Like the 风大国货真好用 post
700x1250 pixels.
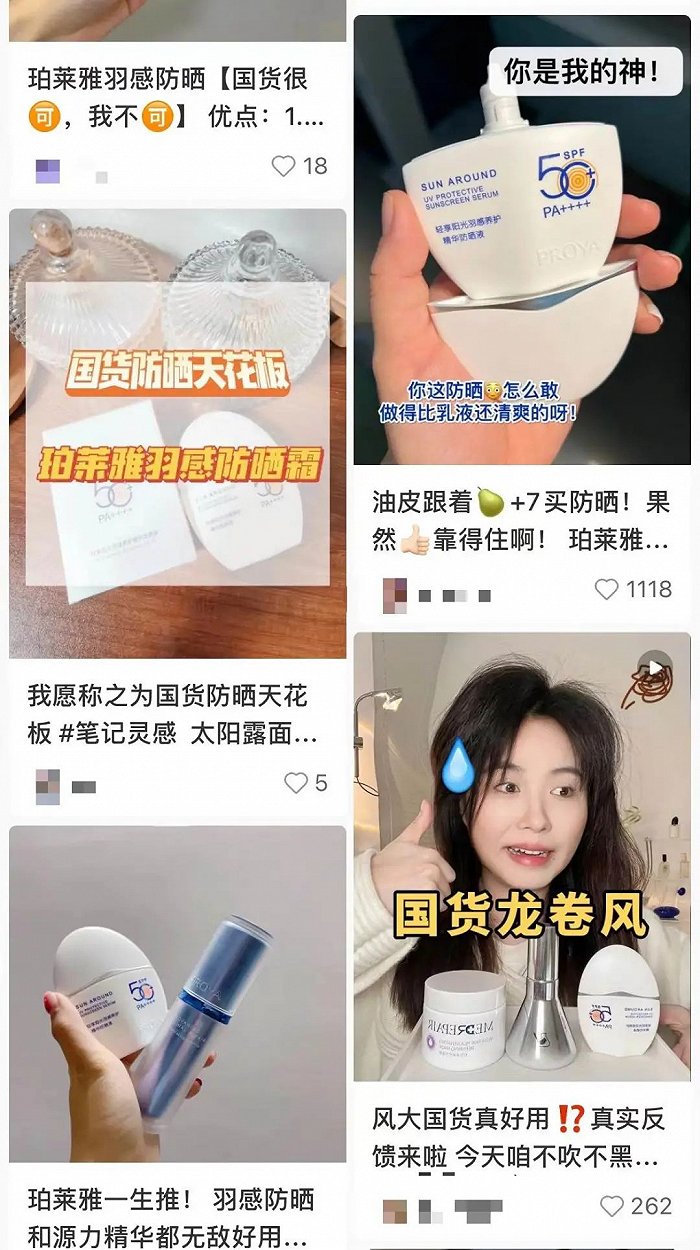click(x=612, y=1207)
